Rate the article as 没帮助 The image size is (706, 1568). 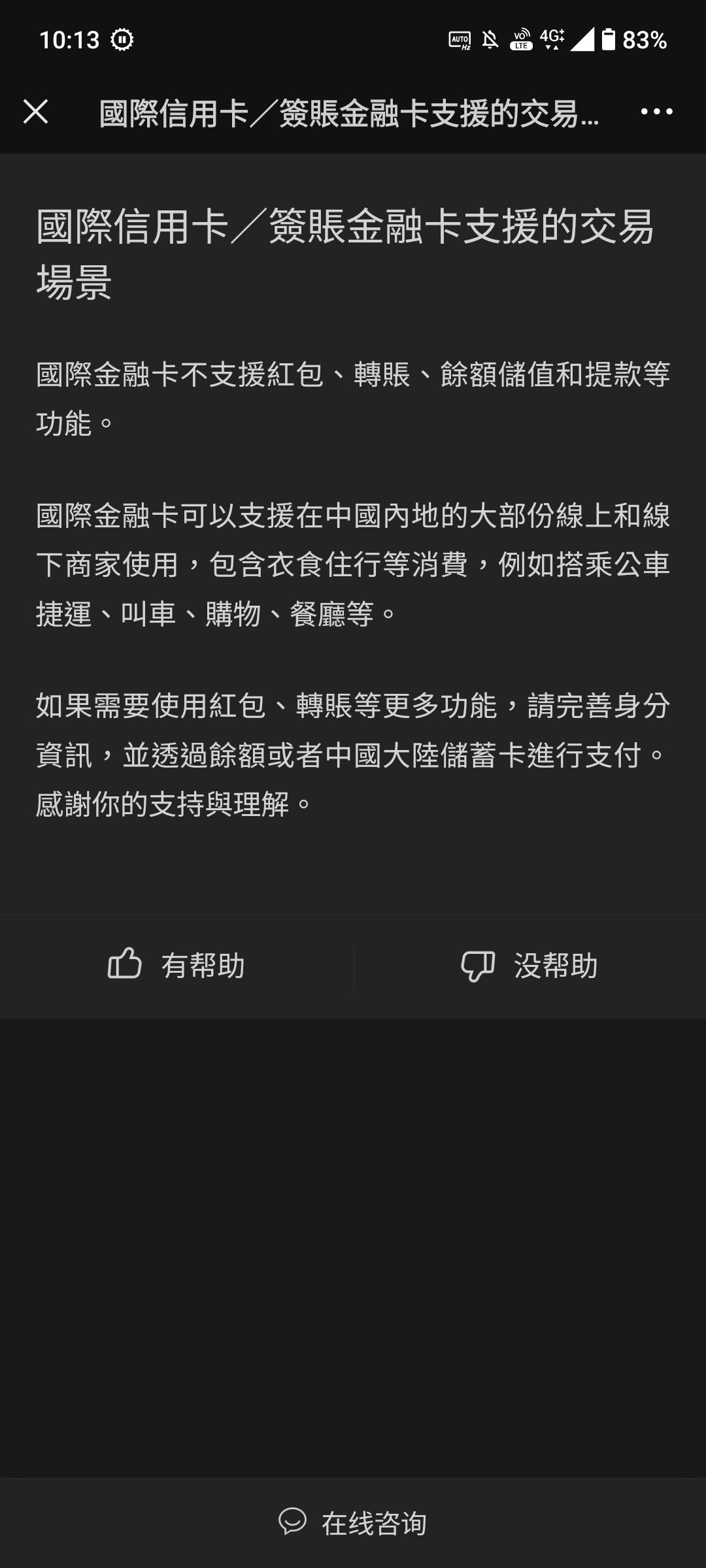point(529,966)
